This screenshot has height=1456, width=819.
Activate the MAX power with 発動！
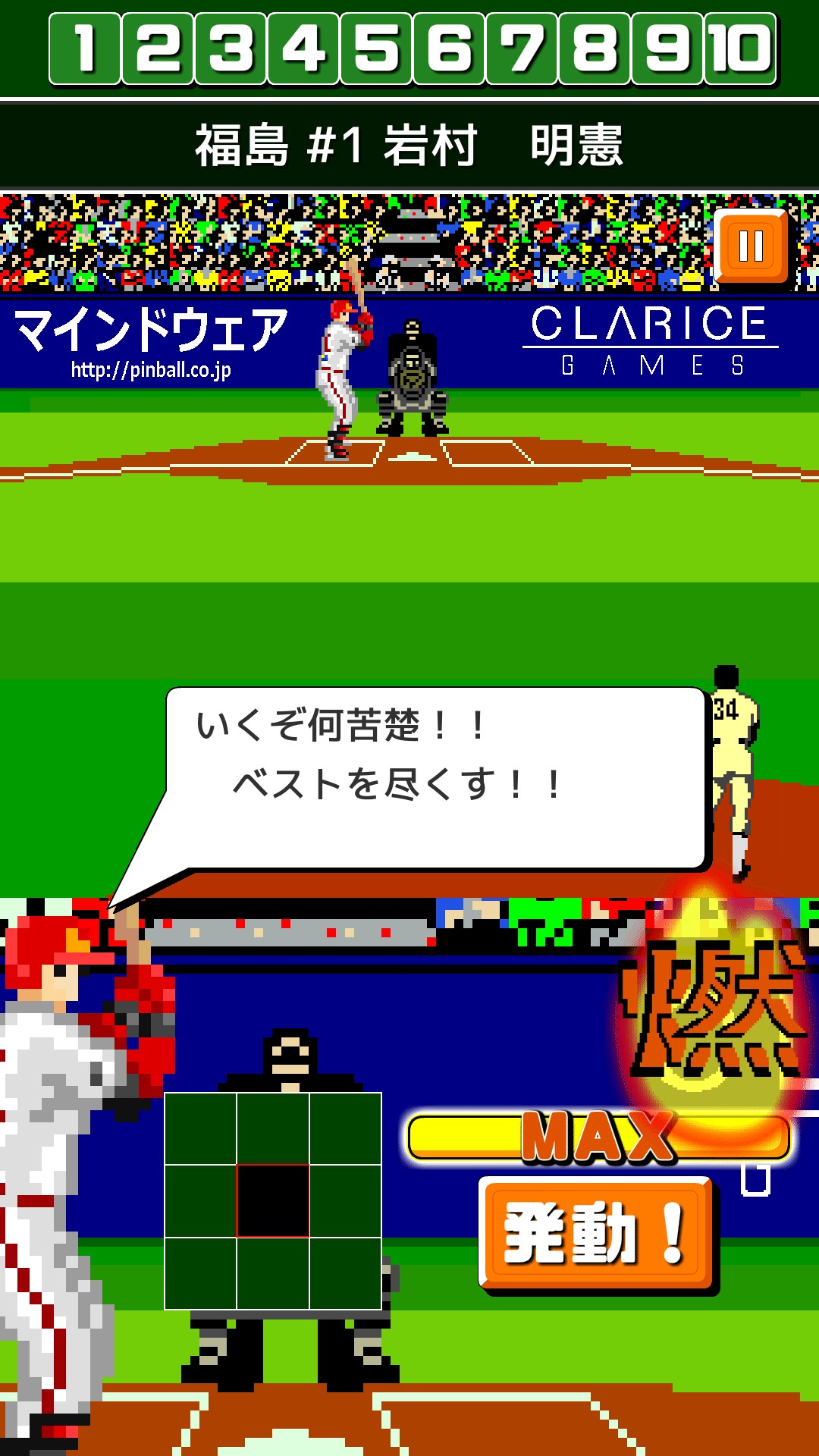596,1234
